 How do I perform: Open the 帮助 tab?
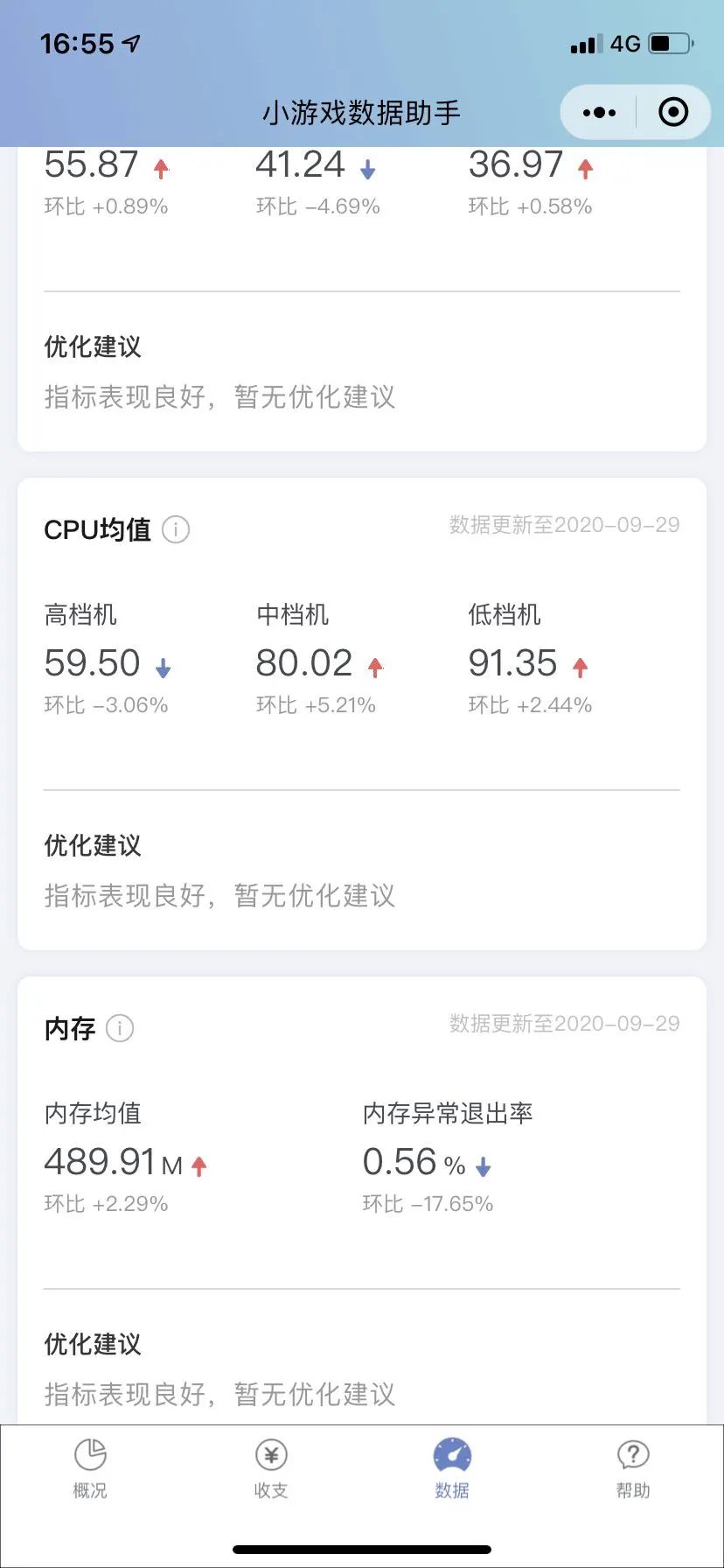633,1468
